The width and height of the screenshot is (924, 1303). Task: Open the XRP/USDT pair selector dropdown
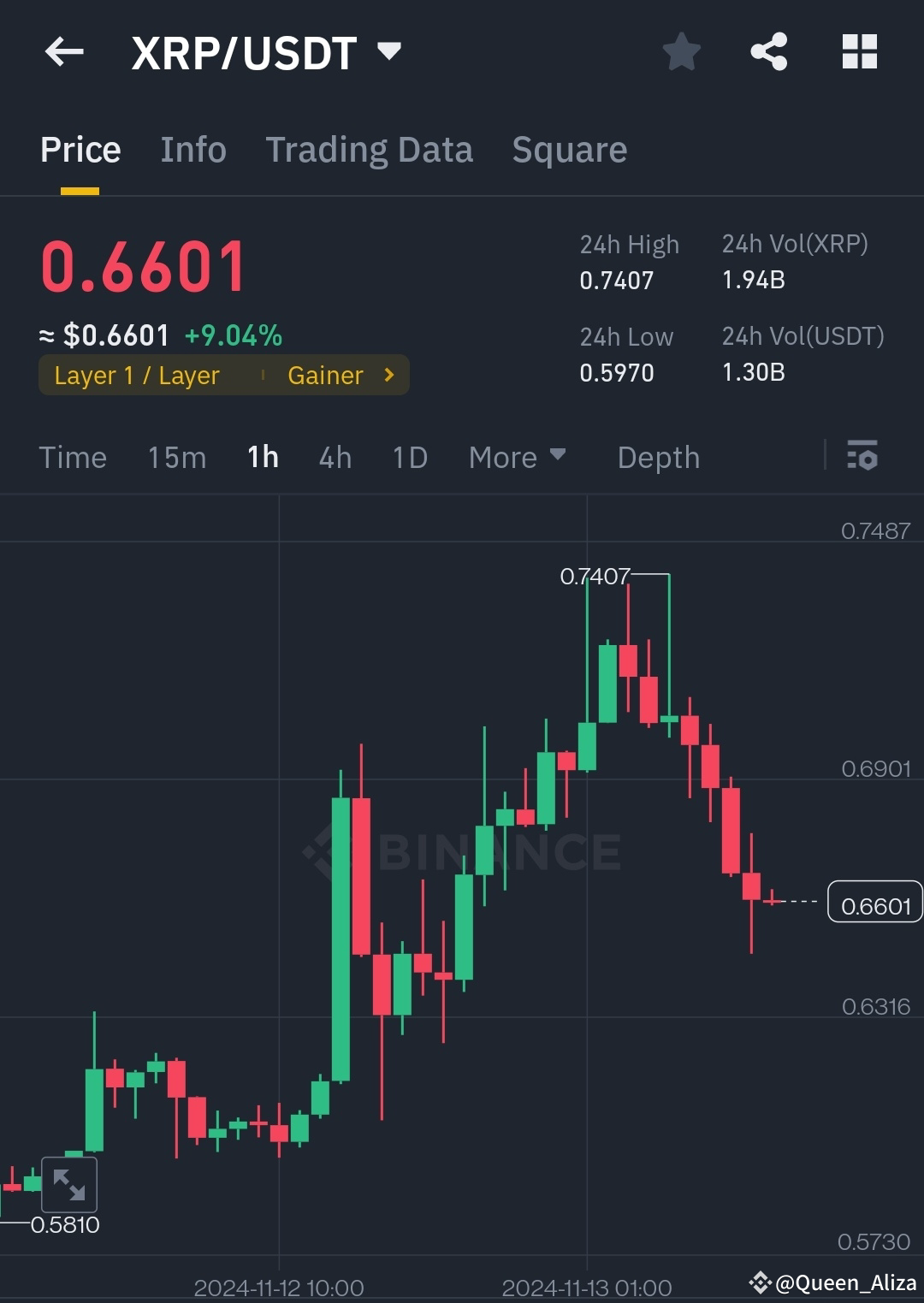click(390, 51)
